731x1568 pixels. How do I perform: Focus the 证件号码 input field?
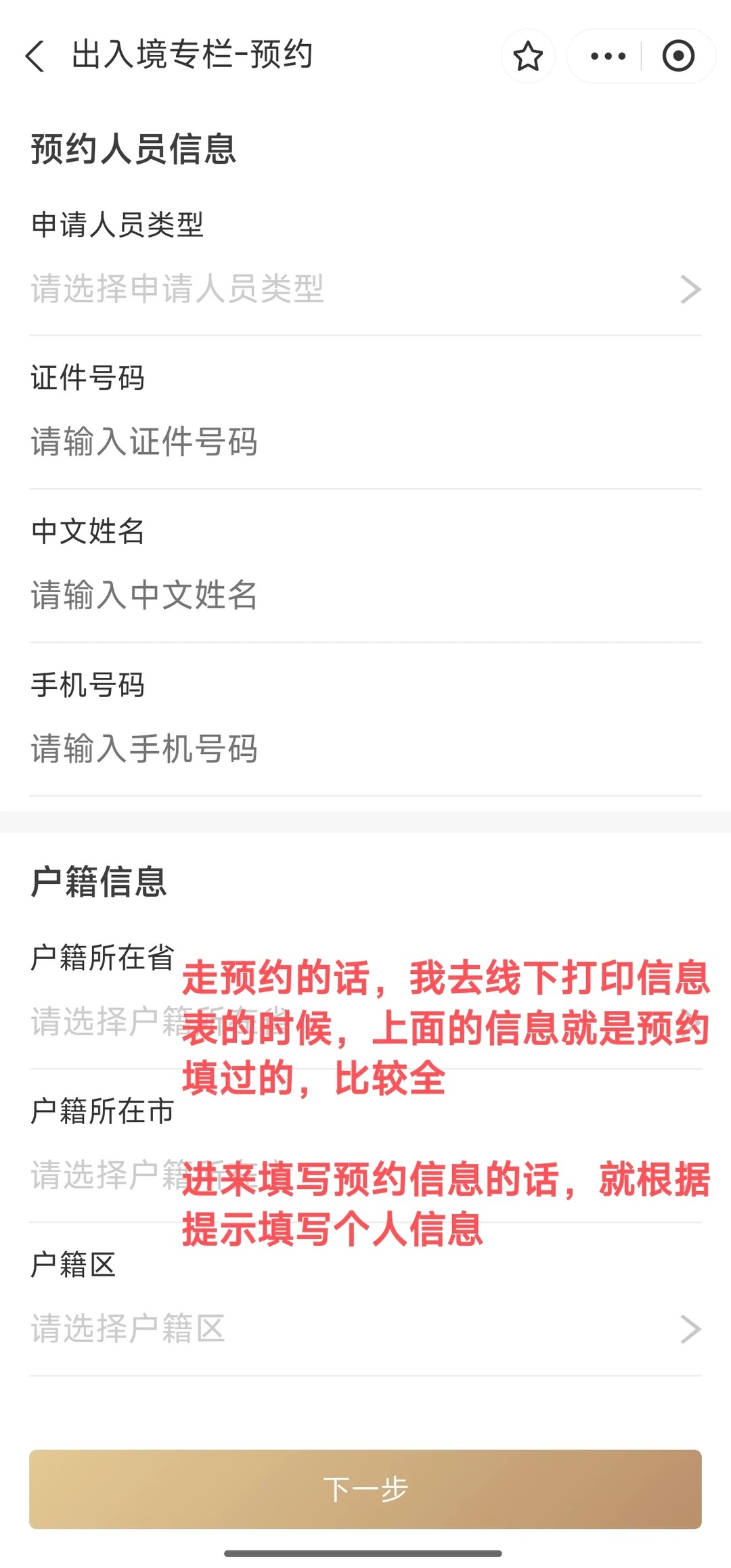[x=365, y=442]
